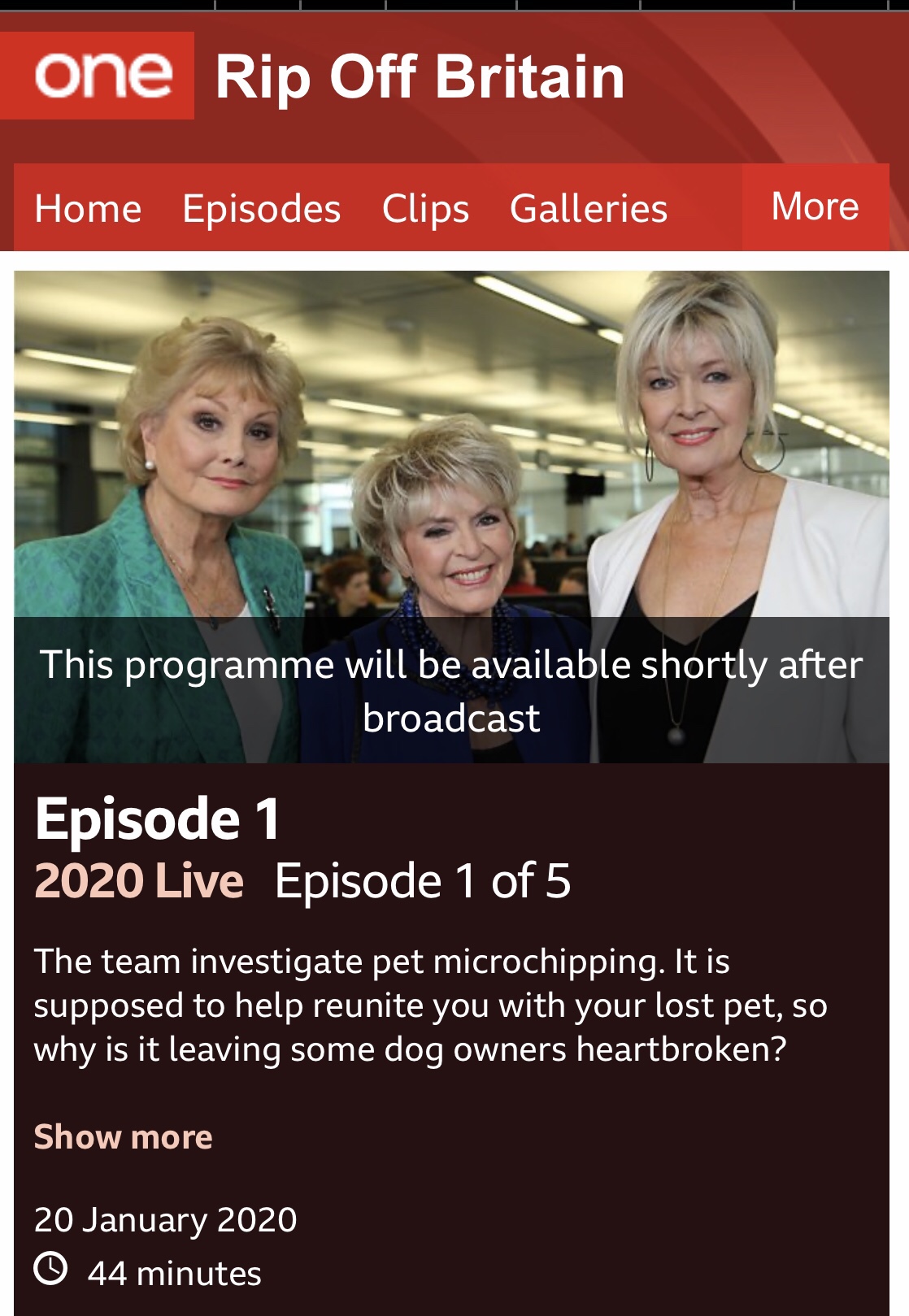909x1316 pixels.
Task: Tap the BBC One logo link
Action: tap(102, 76)
